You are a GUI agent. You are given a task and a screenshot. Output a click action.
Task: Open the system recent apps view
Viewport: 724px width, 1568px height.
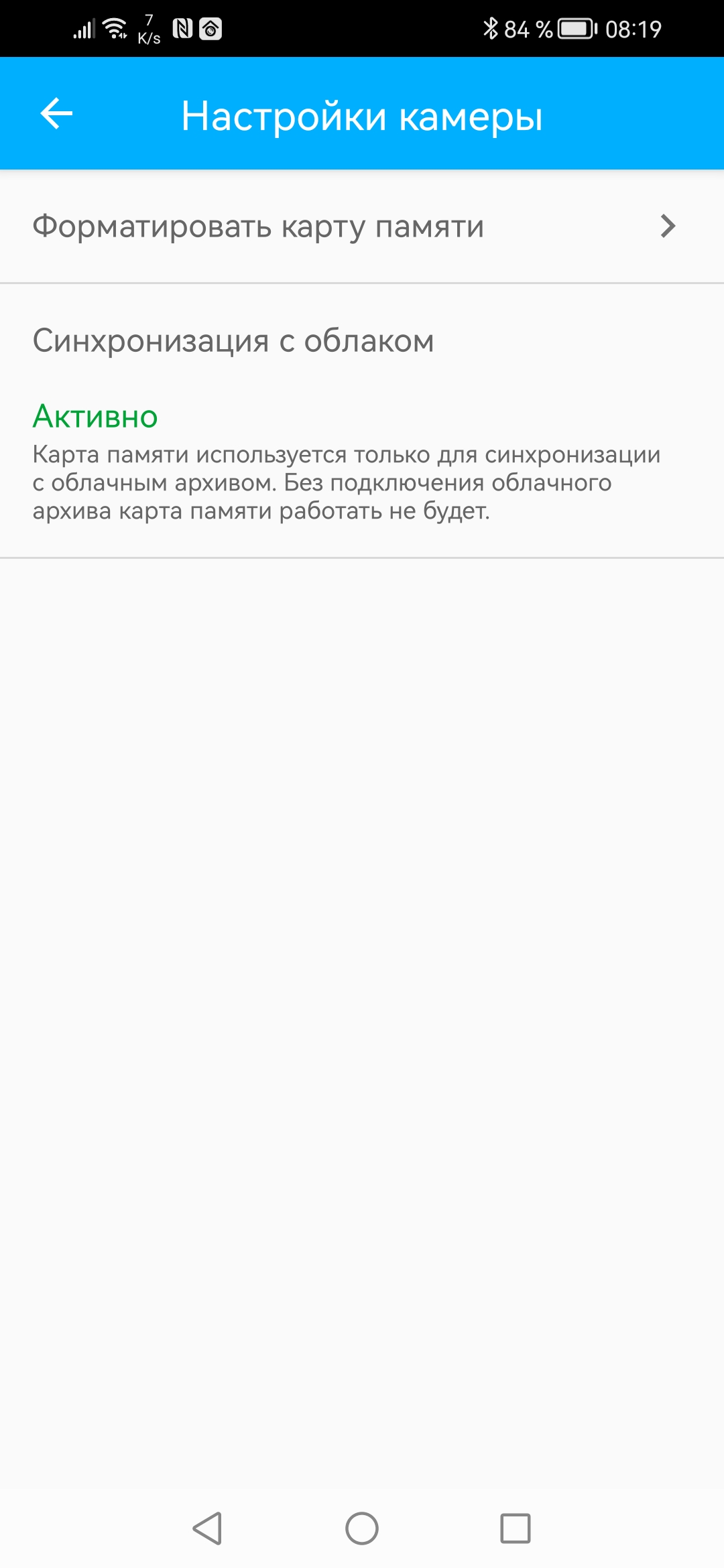point(515,1528)
